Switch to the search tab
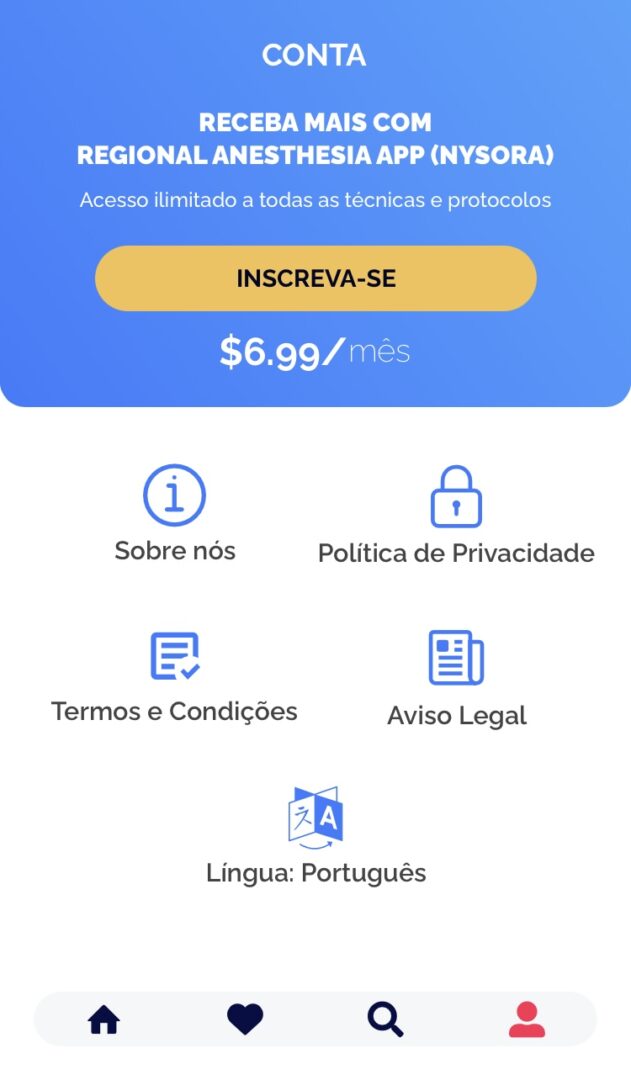Viewport: 631px width, 1080px height. pyautogui.click(x=386, y=1019)
